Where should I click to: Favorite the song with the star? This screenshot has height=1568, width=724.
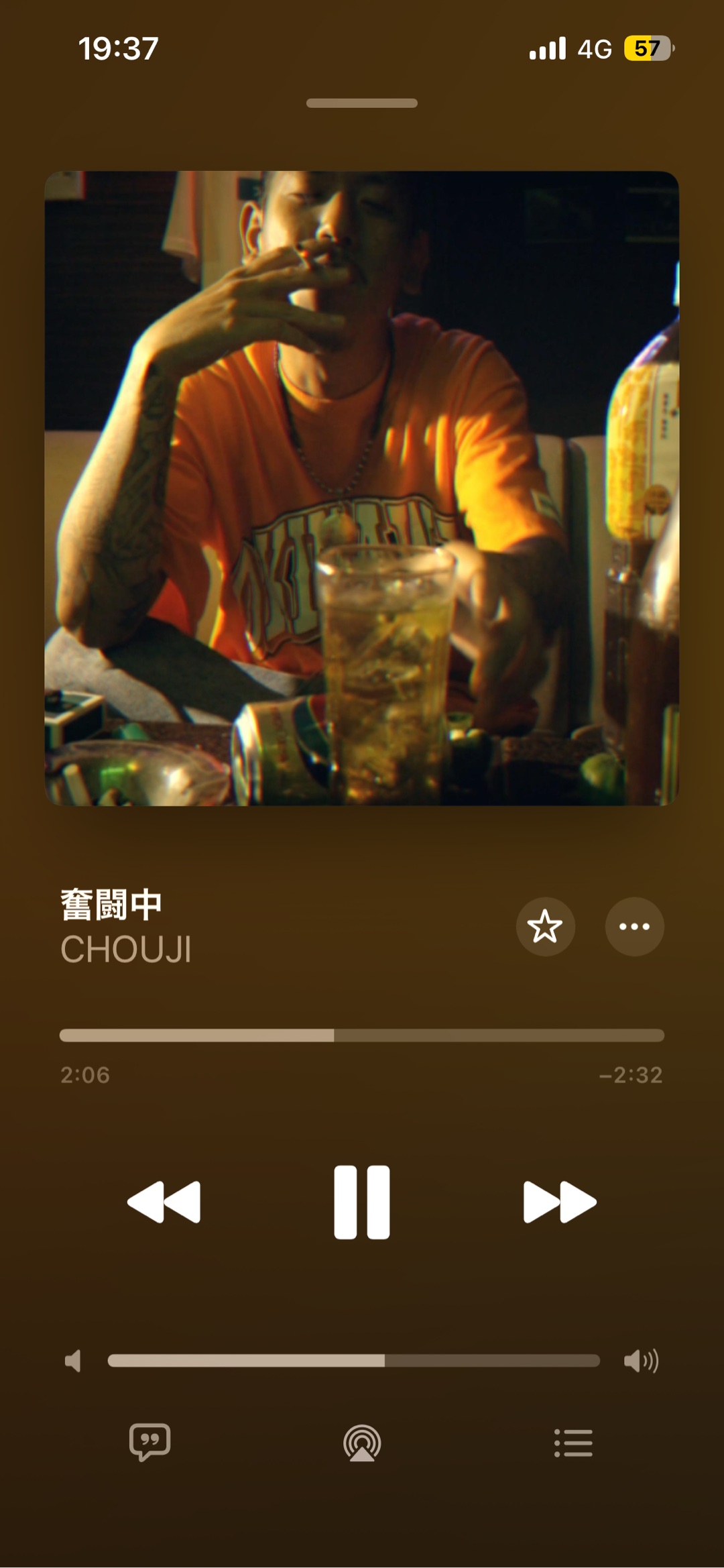pyautogui.click(x=545, y=926)
